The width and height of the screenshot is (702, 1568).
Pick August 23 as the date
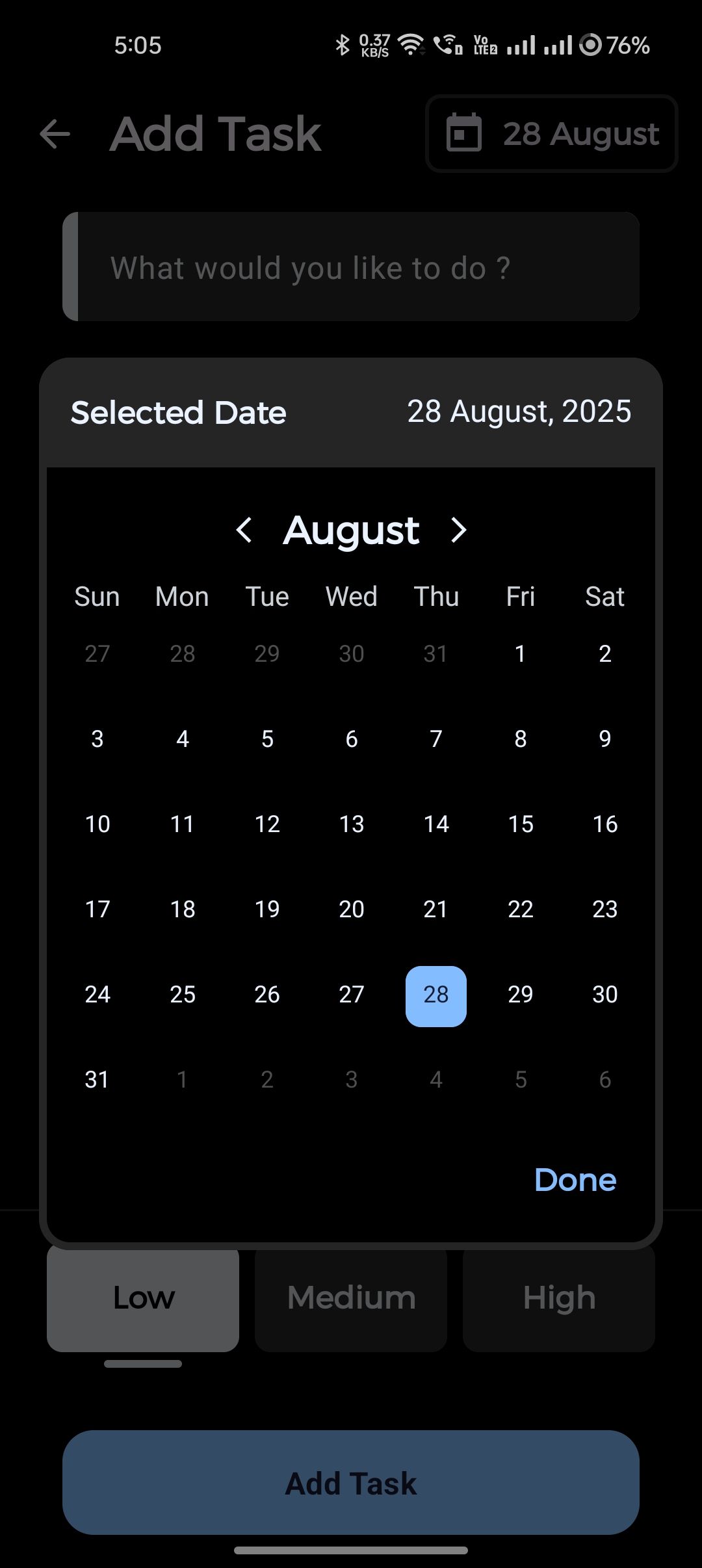(x=605, y=909)
